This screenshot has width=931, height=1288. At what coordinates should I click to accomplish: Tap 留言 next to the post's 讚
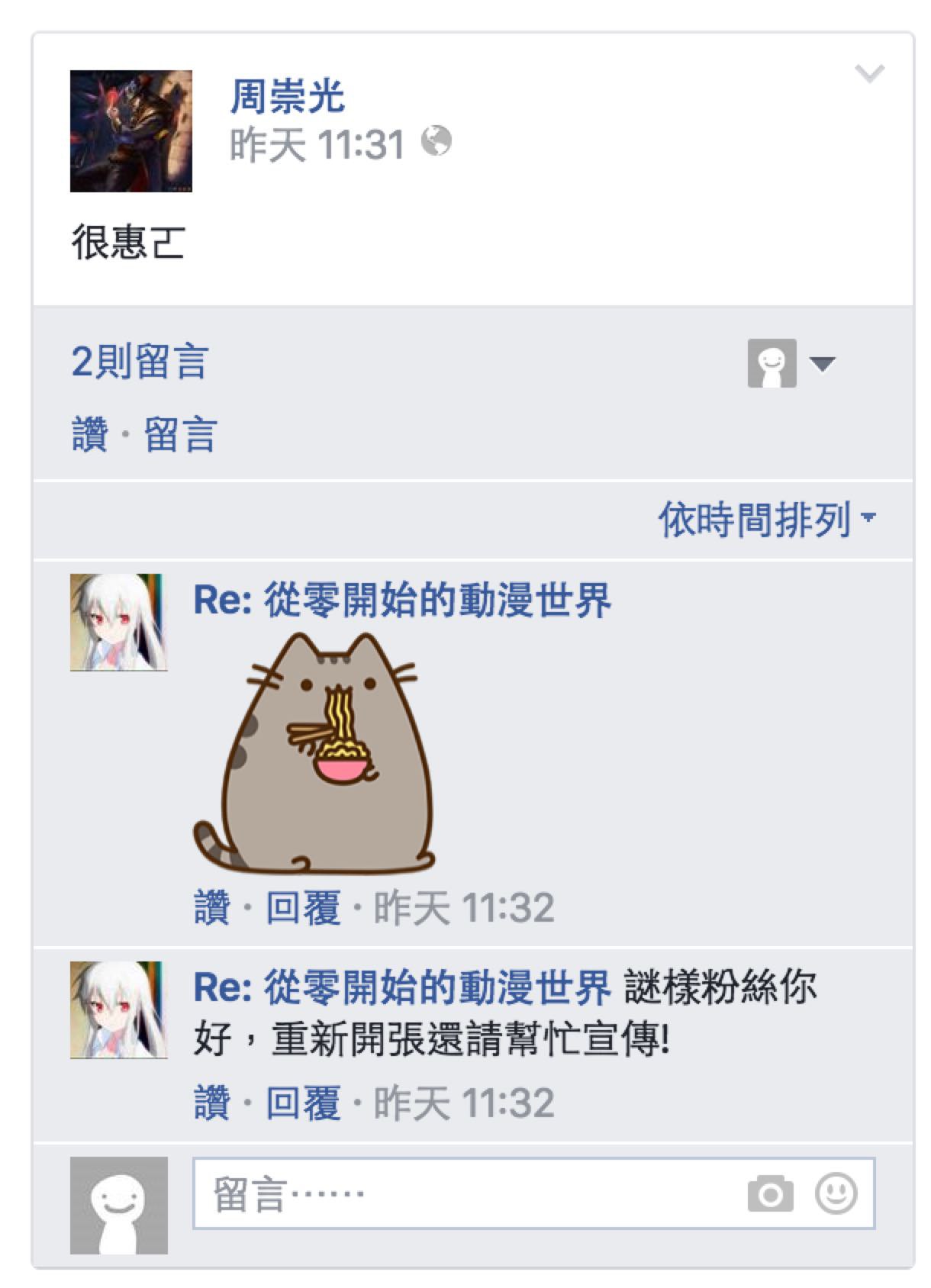[x=181, y=435]
